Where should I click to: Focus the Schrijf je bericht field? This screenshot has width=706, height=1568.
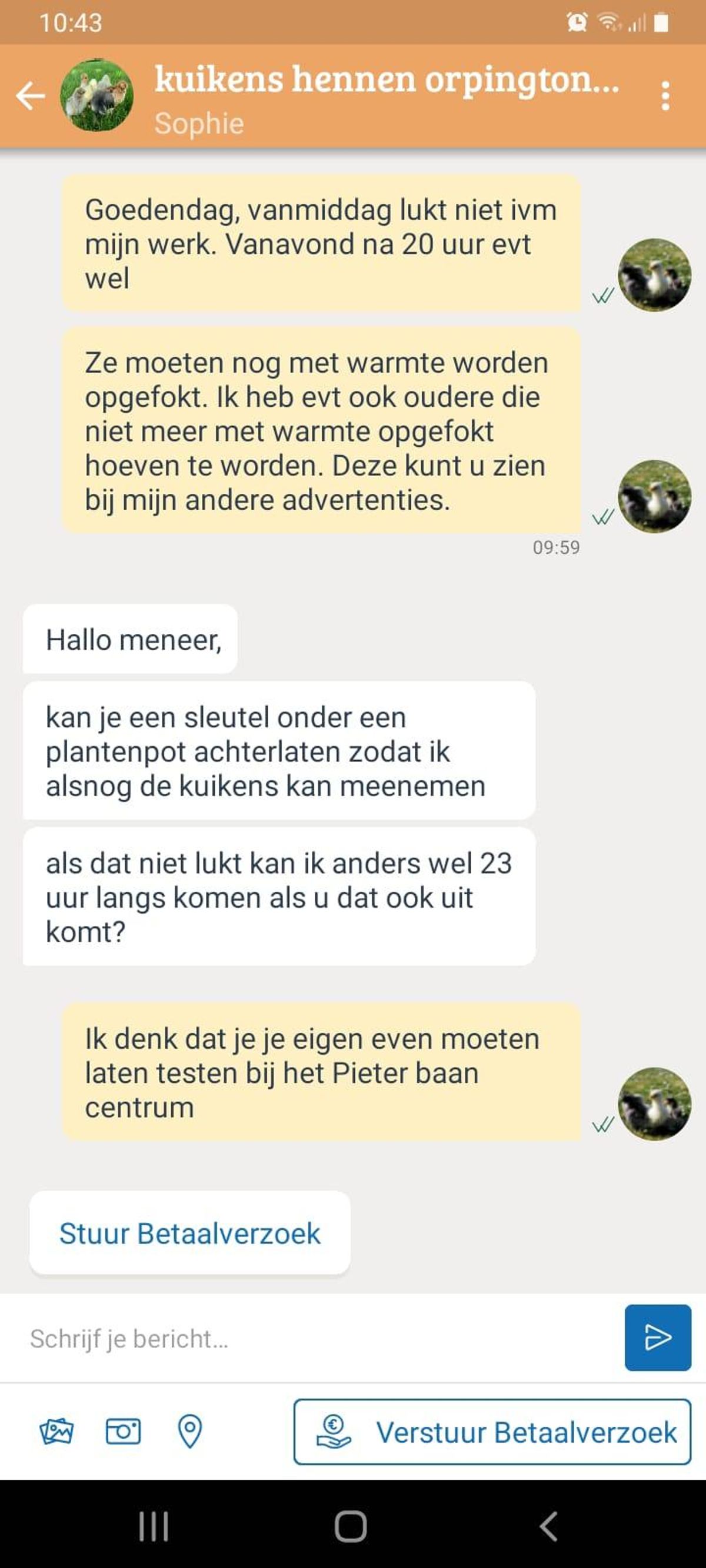pyautogui.click(x=317, y=1338)
